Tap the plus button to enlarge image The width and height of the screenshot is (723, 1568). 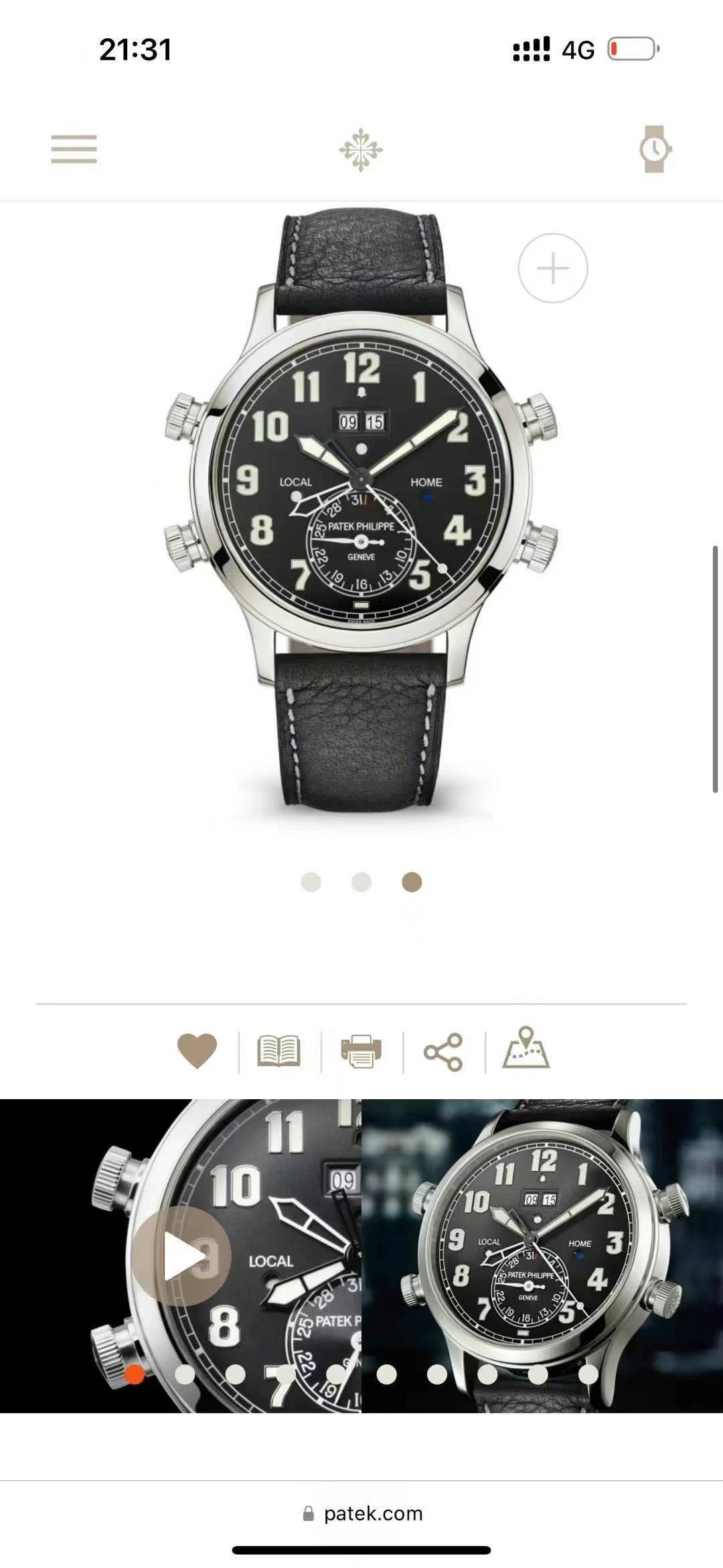[553, 268]
